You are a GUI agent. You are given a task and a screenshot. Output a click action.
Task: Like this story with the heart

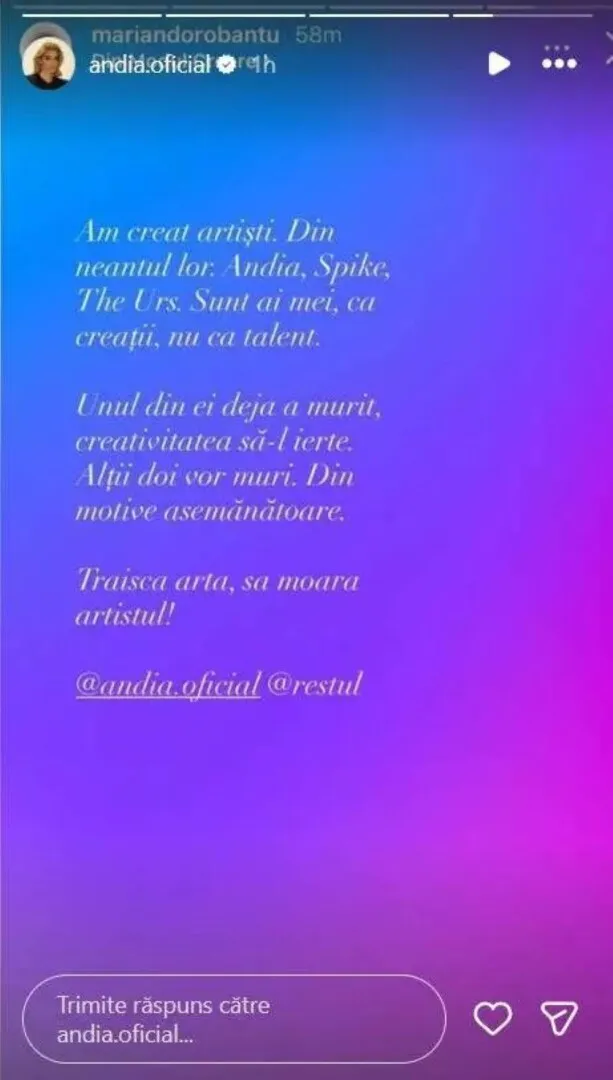pyautogui.click(x=492, y=1019)
